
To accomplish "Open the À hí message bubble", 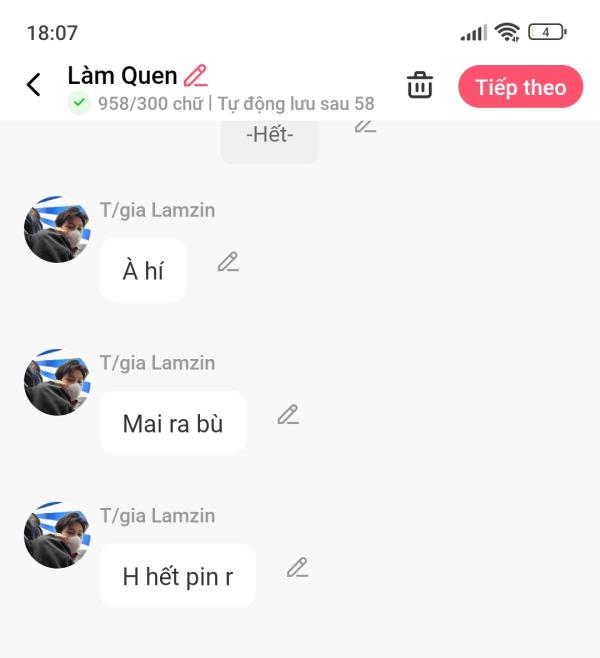I will click(143, 270).
